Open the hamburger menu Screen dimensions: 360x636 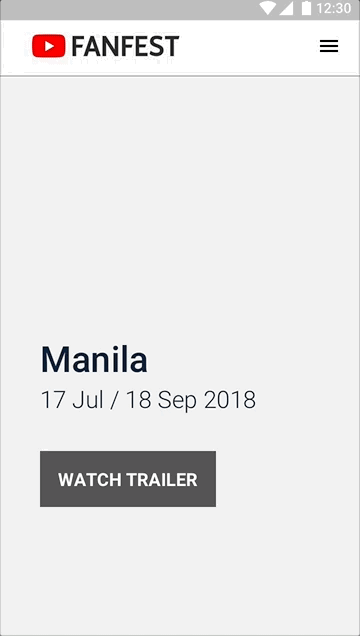tap(329, 46)
